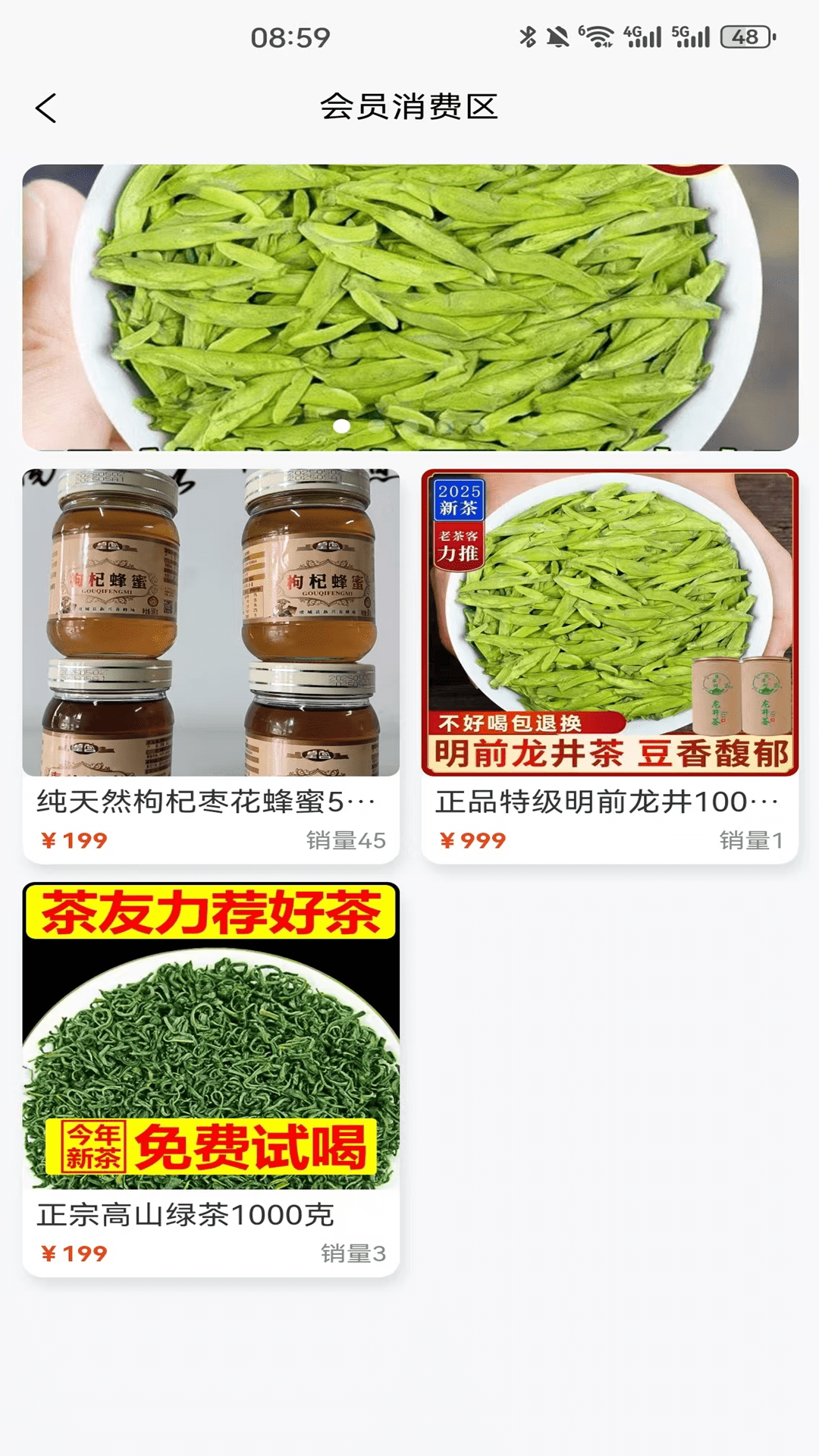The image size is (819, 1456).
Task: Tap the 4G signal strength icon
Action: [x=642, y=34]
